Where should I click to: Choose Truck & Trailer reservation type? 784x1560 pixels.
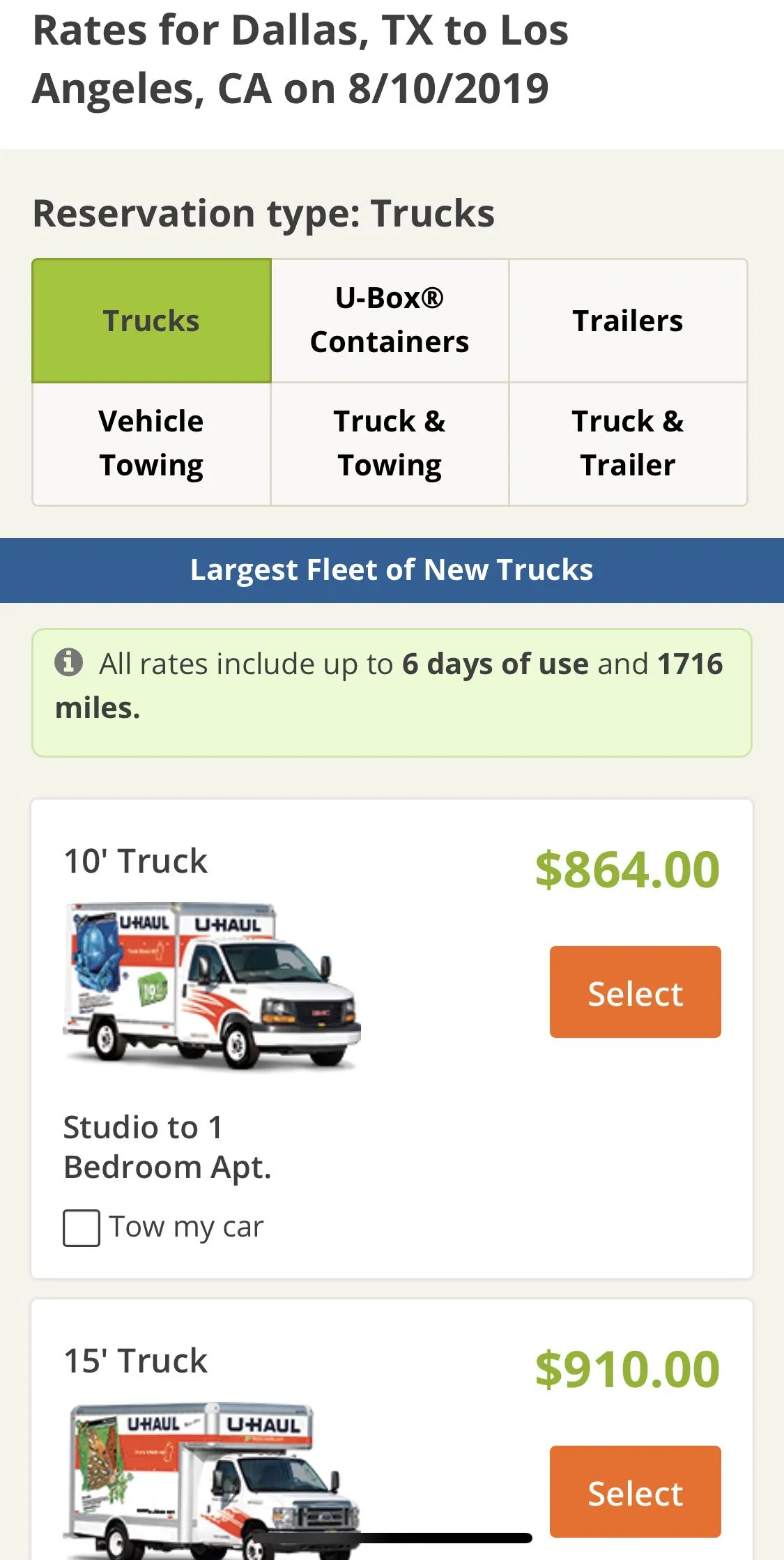tap(628, 443)
